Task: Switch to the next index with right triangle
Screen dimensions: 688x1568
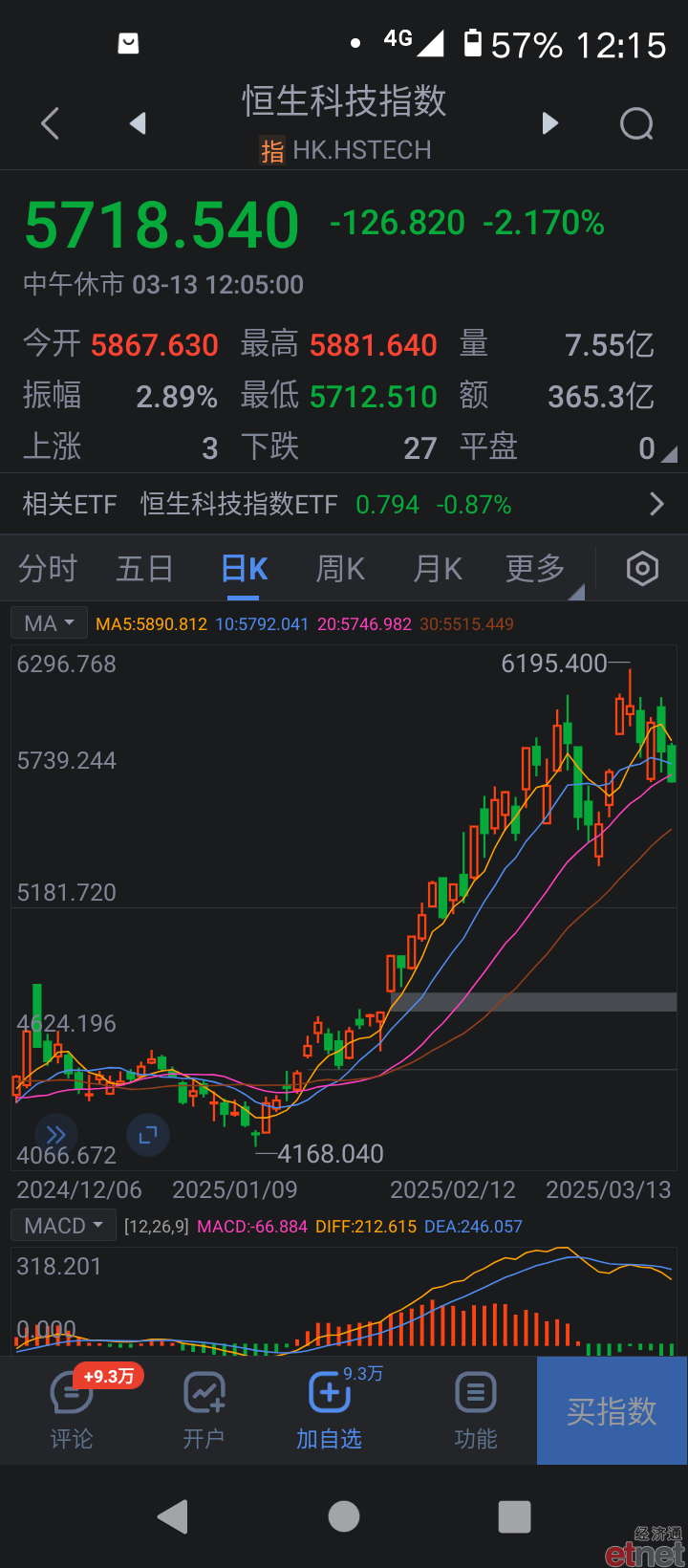Action: click(x=549, y=123)
